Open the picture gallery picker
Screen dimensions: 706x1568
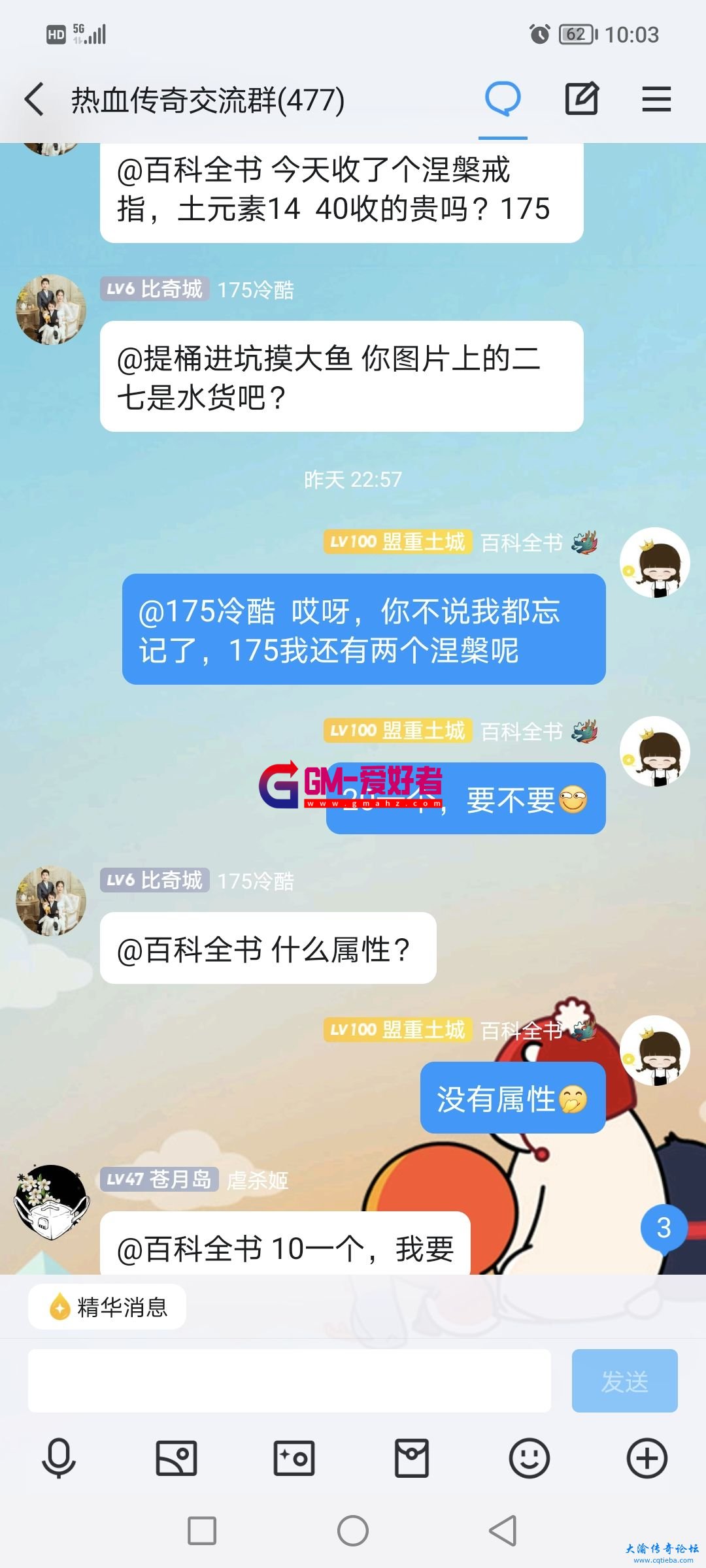tap(176, 1458)
